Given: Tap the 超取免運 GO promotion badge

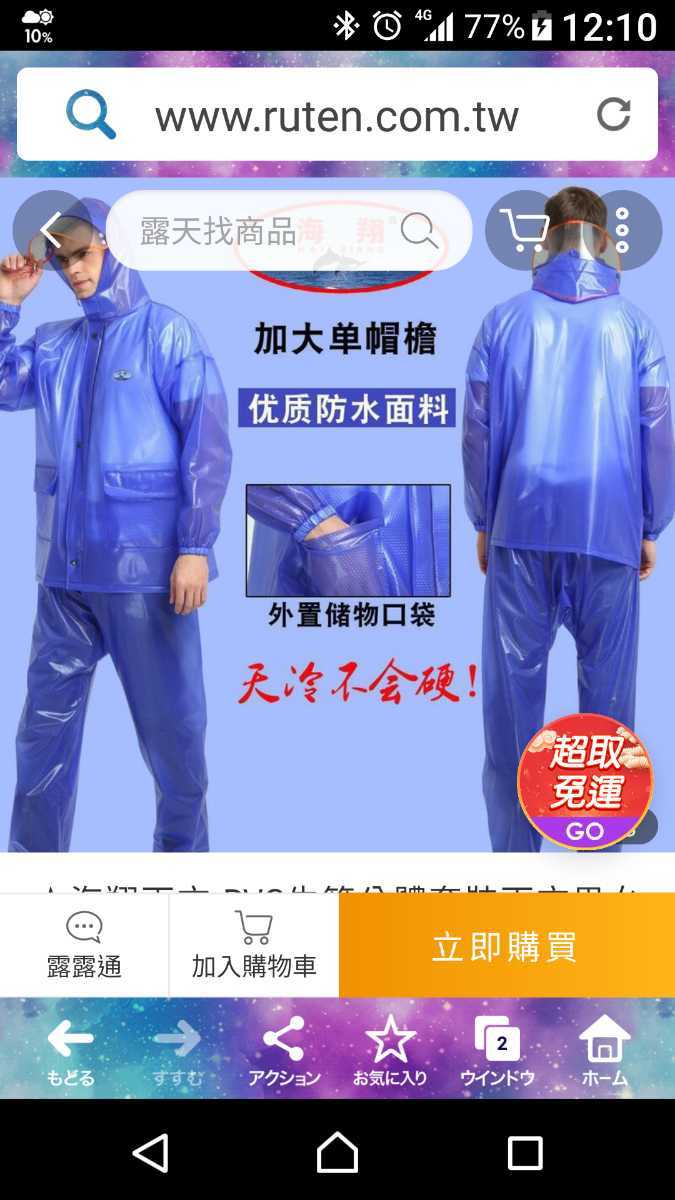Looking at the screenshot, I should pyautogui.click(x=585, y=782).
